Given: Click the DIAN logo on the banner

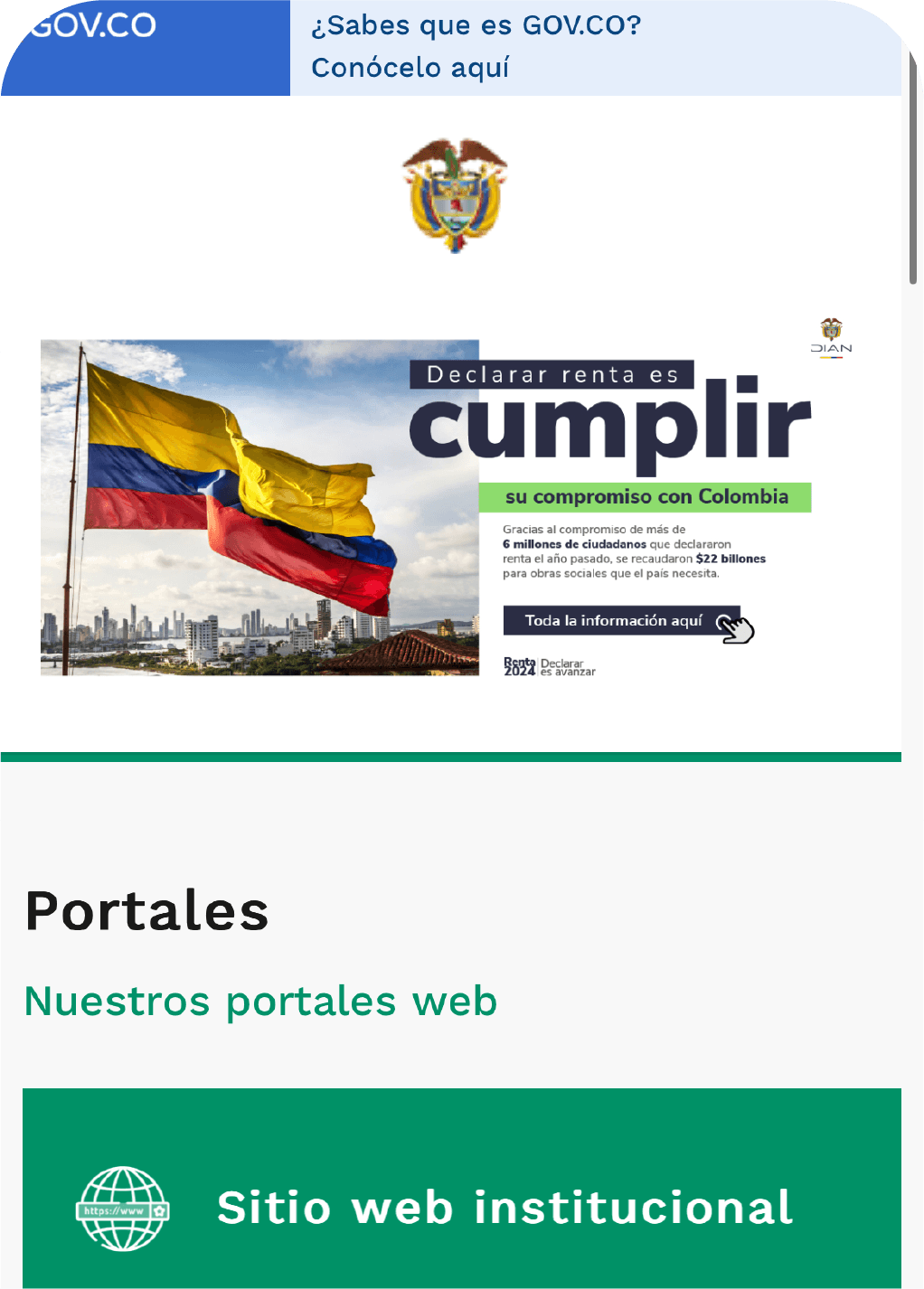Looking at the screenshot, I should tap(830, 336).
